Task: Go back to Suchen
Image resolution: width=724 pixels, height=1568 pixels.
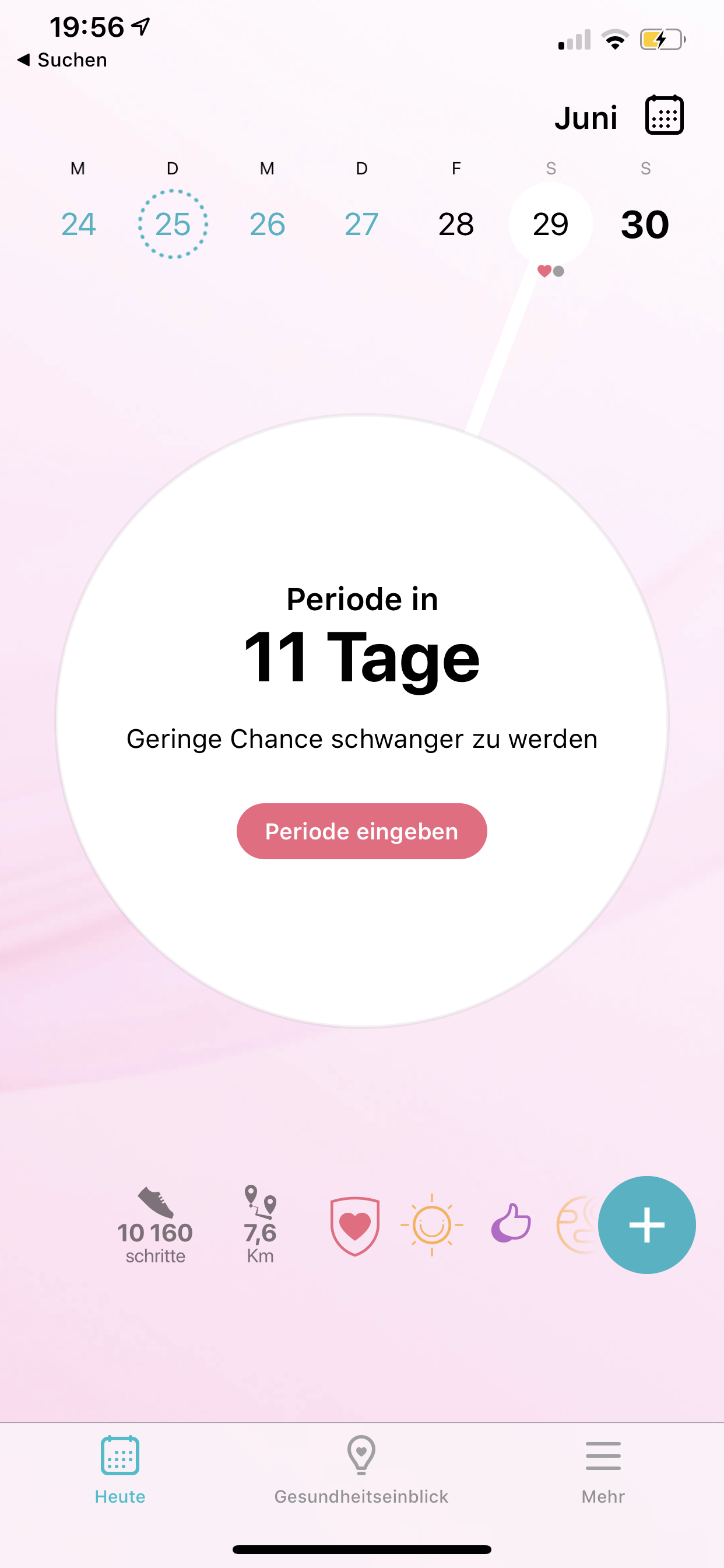Action: [63, 60]
